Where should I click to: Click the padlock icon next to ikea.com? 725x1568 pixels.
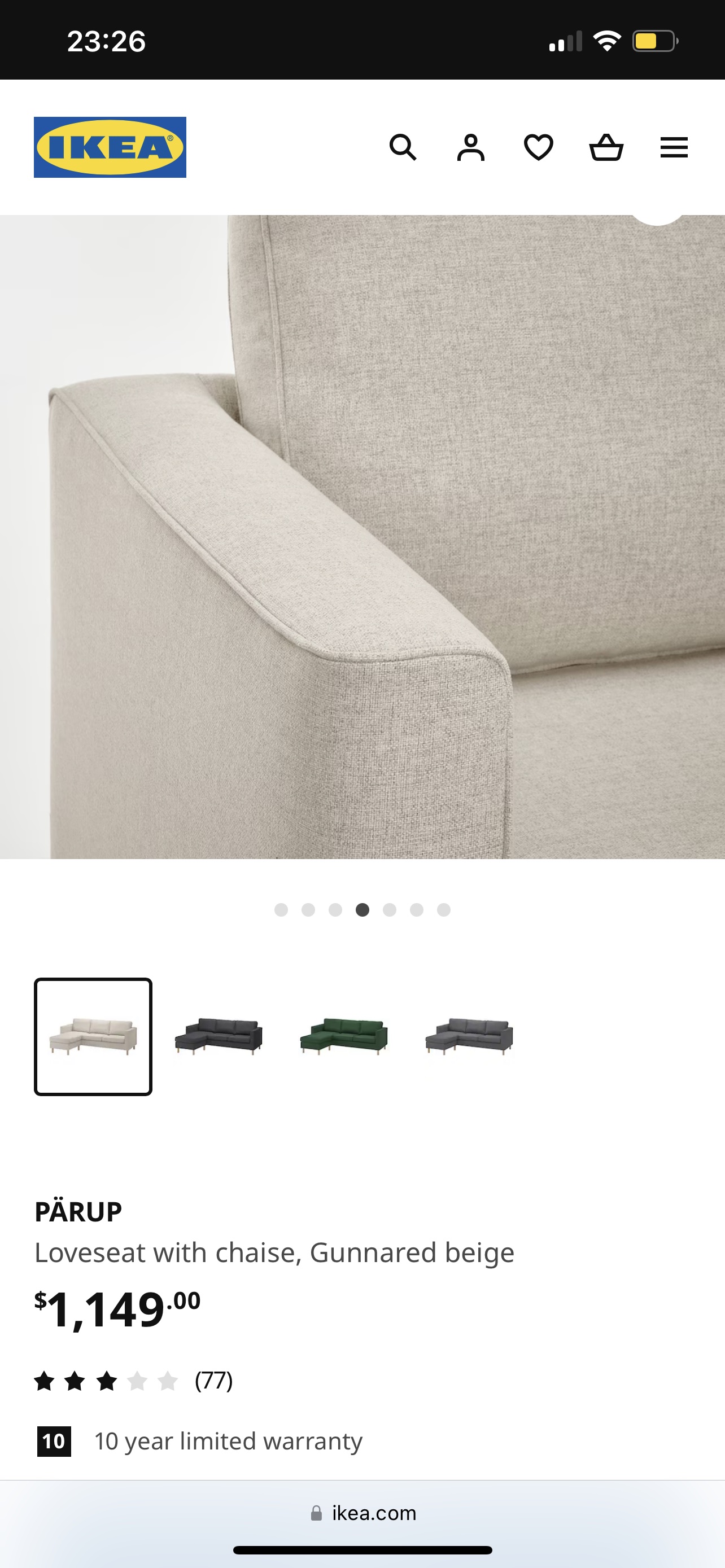tap(318, 1513)
